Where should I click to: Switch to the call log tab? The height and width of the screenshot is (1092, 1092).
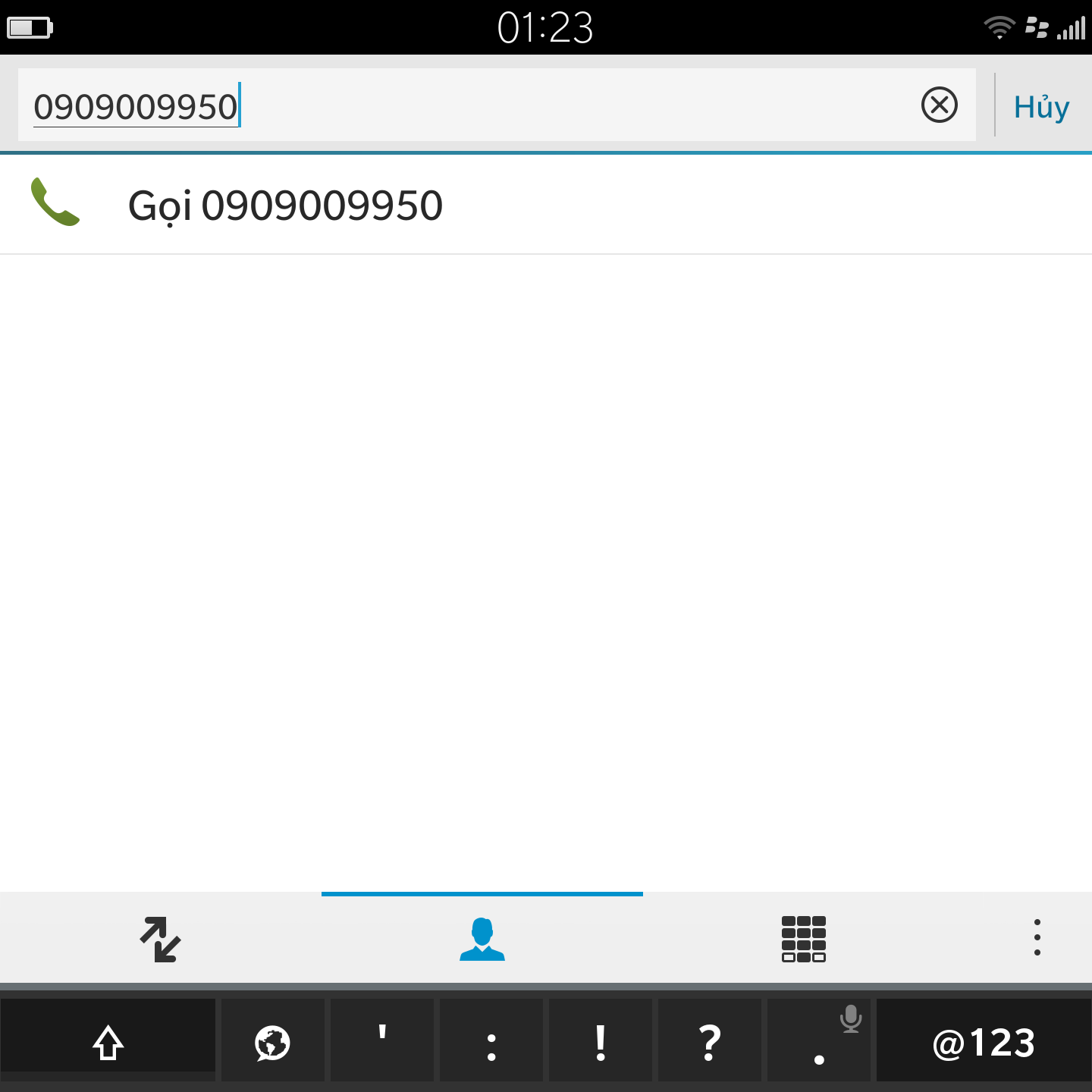pos(161,939)
